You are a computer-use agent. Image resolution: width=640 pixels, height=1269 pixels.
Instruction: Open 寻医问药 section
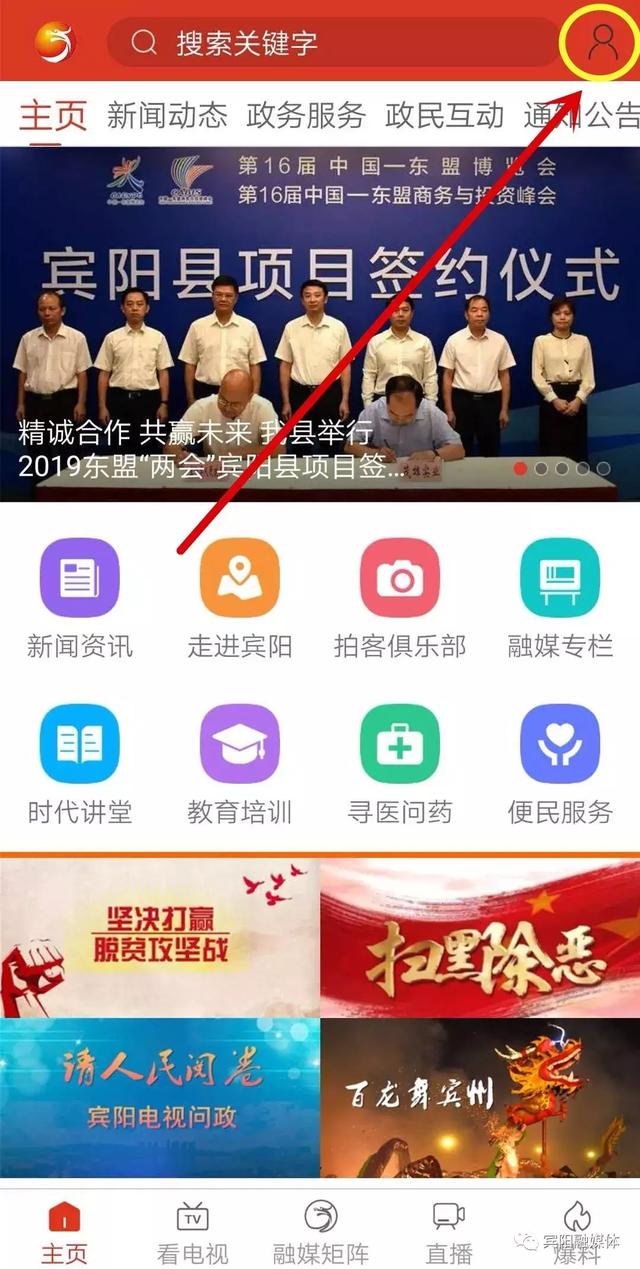(400, 765)
